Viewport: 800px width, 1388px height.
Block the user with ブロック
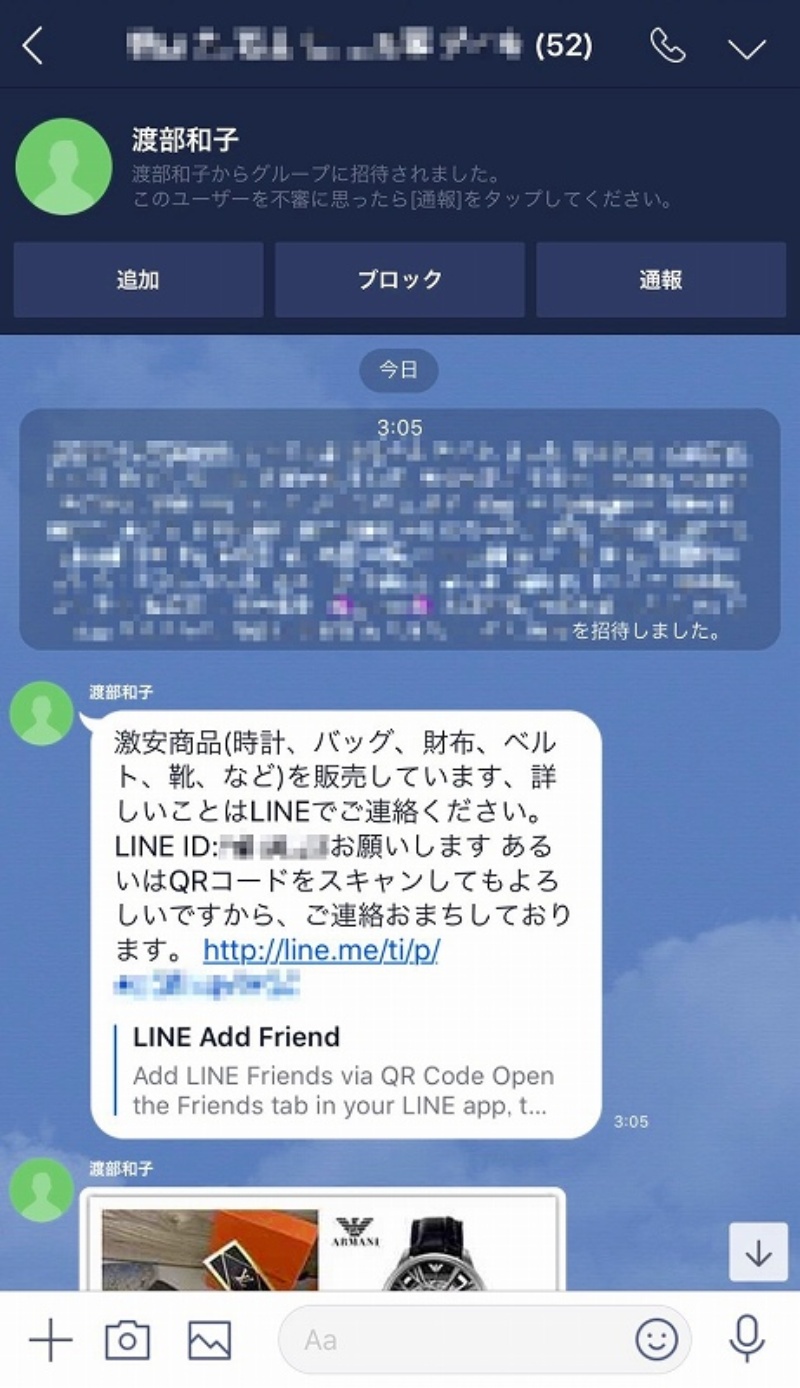(x=400, y=280)
